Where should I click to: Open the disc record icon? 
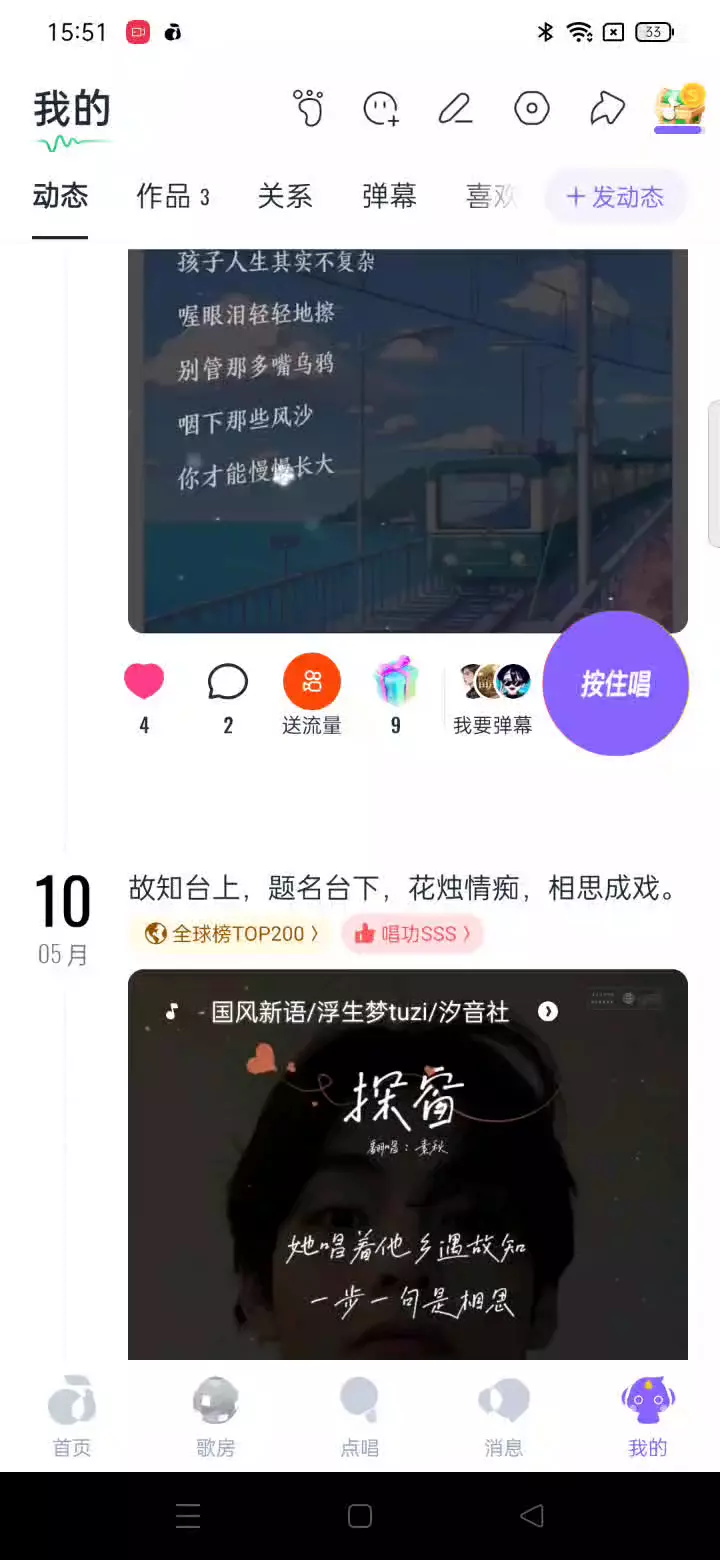point(532,108)
